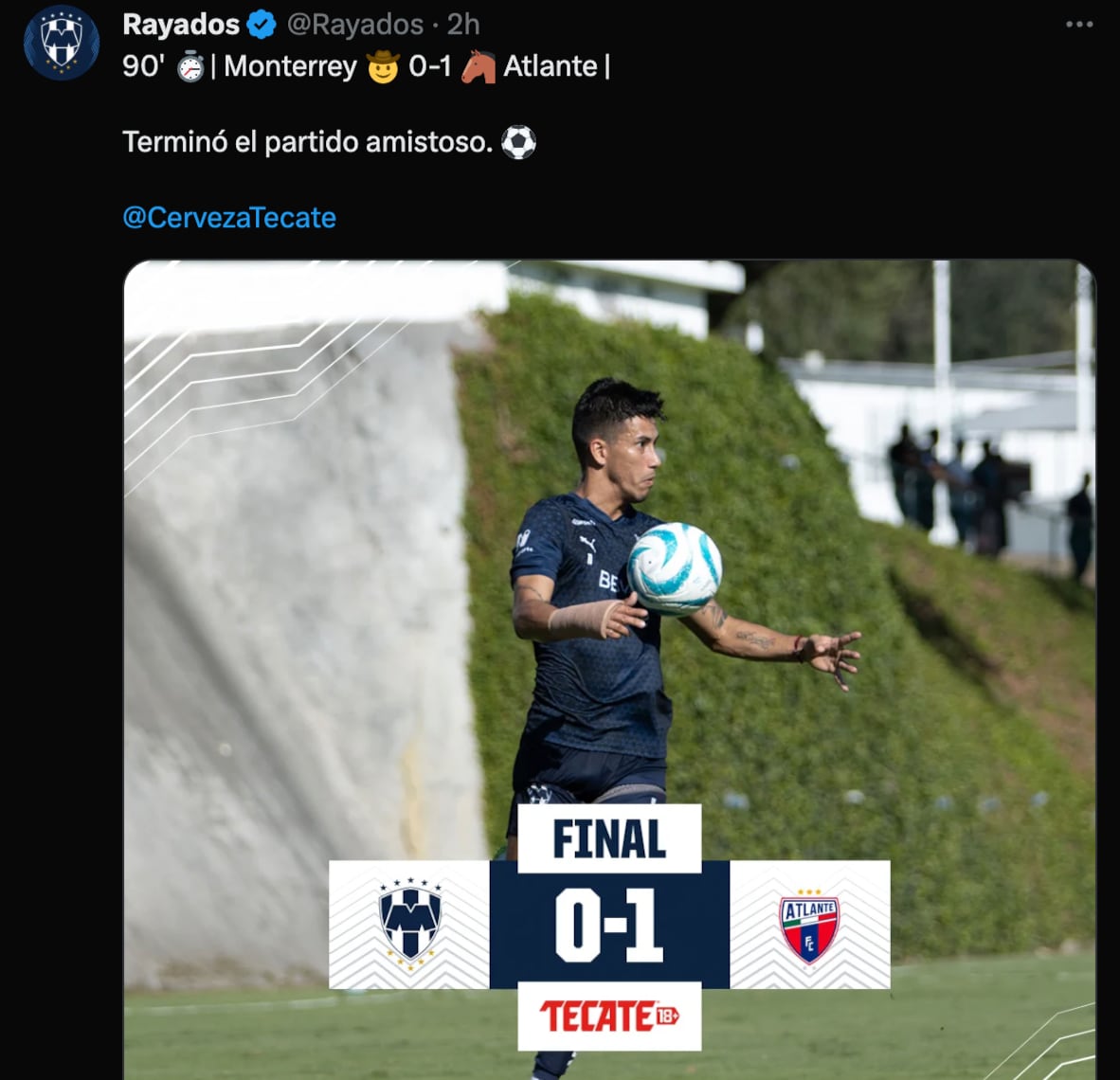The height and width of the screenshot is (1080, 1120).
Task: Open the @CervezaTecate mention link
Action: pos(229,218)
